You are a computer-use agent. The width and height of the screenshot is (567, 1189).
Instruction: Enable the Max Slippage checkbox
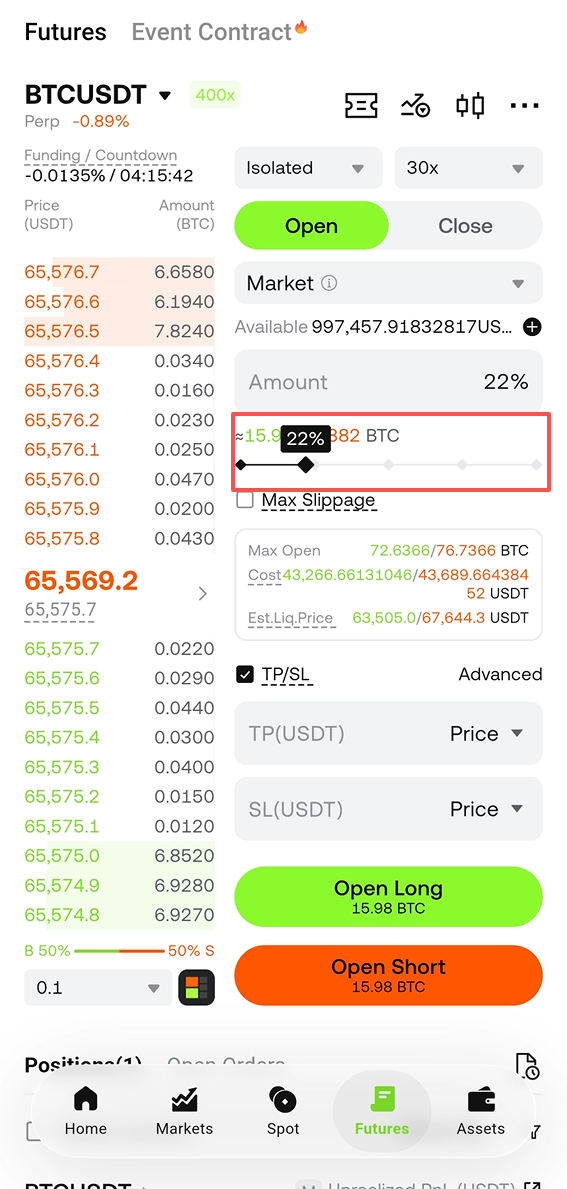pyautogui.click(x=245, y=500)
